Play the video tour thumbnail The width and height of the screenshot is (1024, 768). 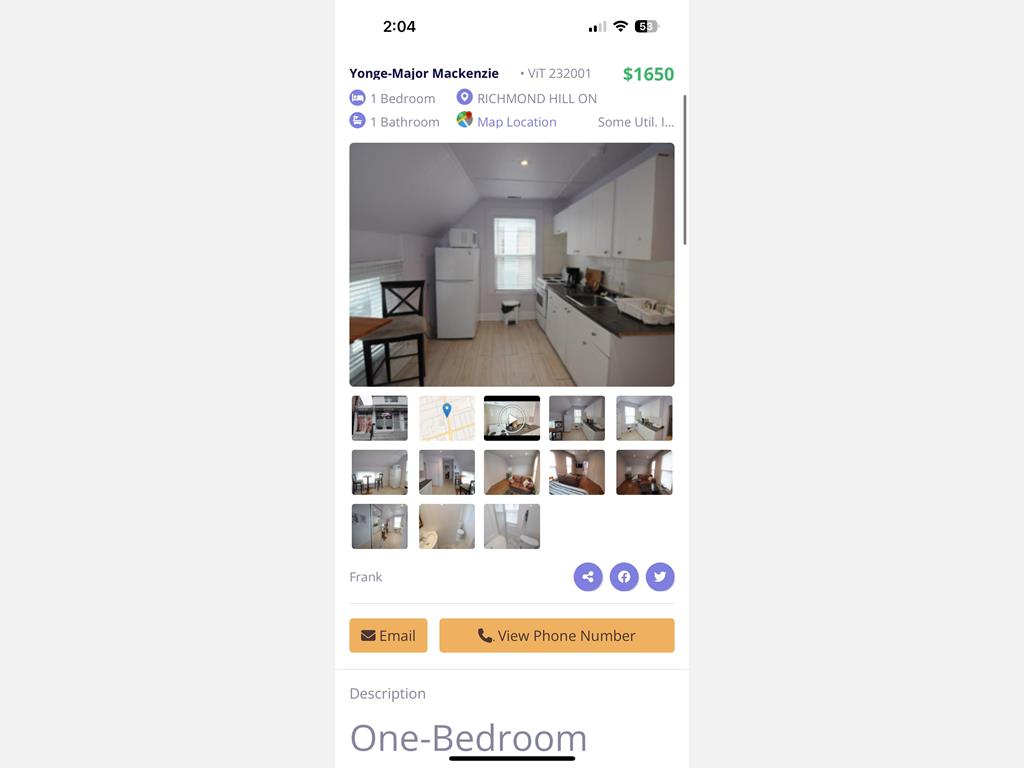tap(512, 418)
